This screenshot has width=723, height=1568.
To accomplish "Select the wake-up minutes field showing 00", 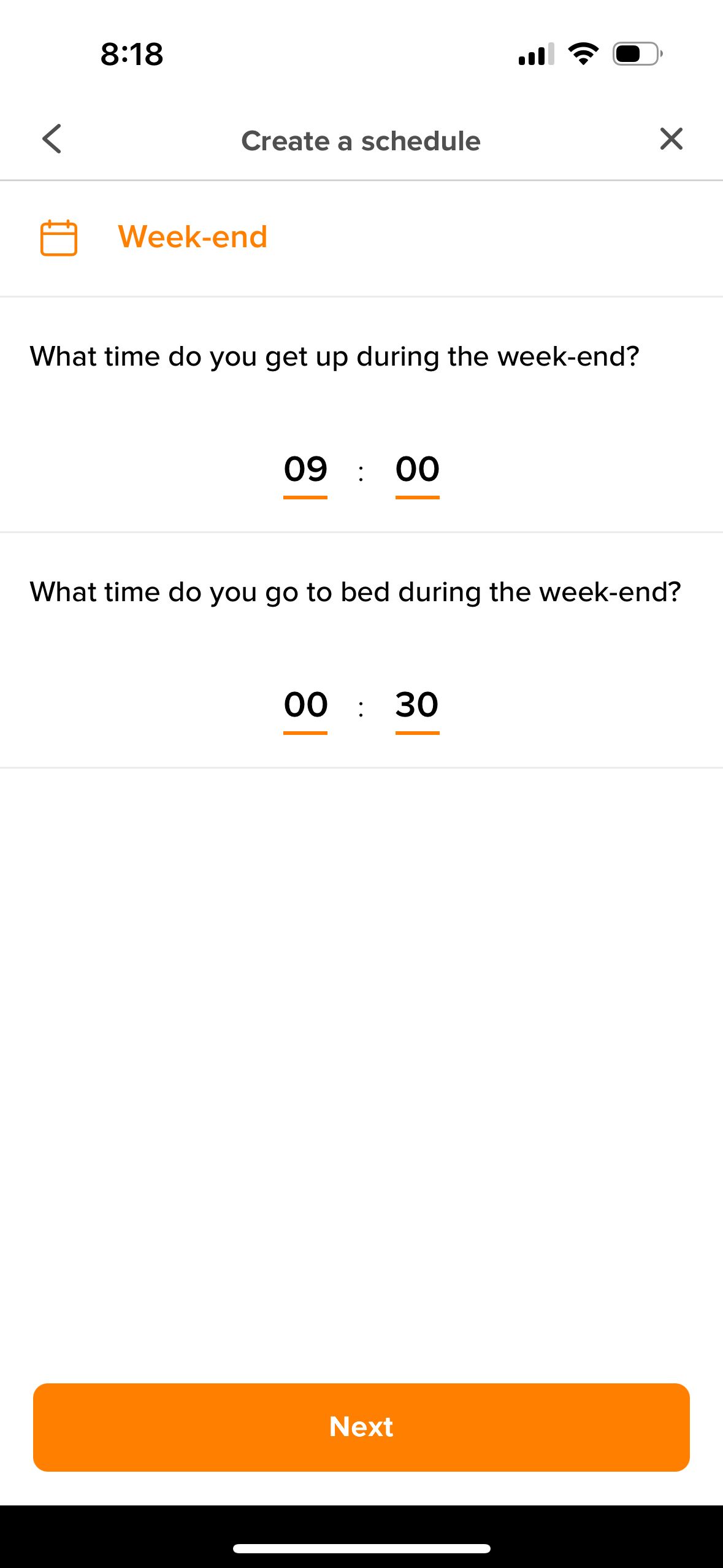I will click(418, 470).
